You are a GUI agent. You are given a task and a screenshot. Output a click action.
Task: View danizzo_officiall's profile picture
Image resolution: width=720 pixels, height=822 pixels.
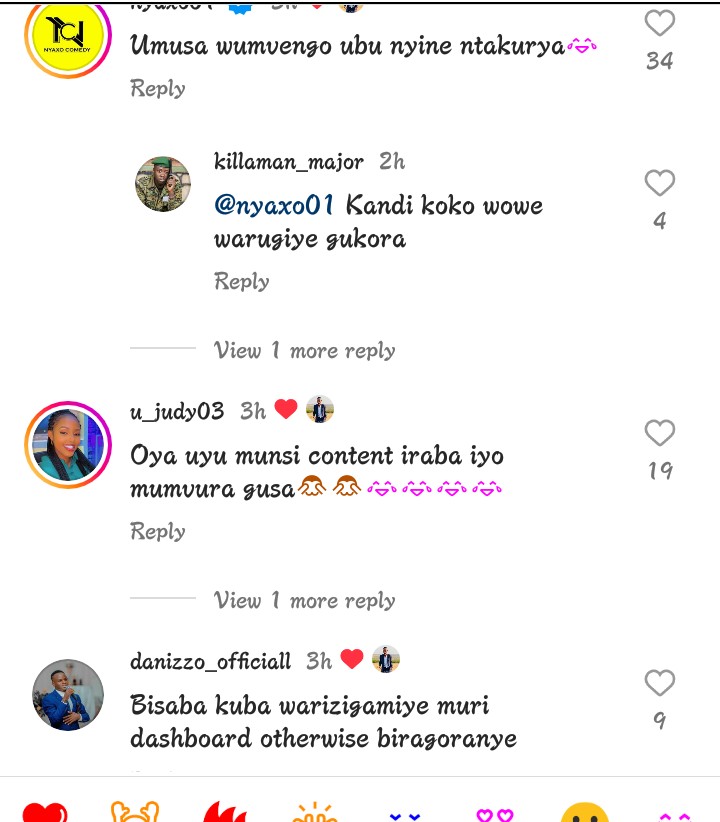coord(68,695)
